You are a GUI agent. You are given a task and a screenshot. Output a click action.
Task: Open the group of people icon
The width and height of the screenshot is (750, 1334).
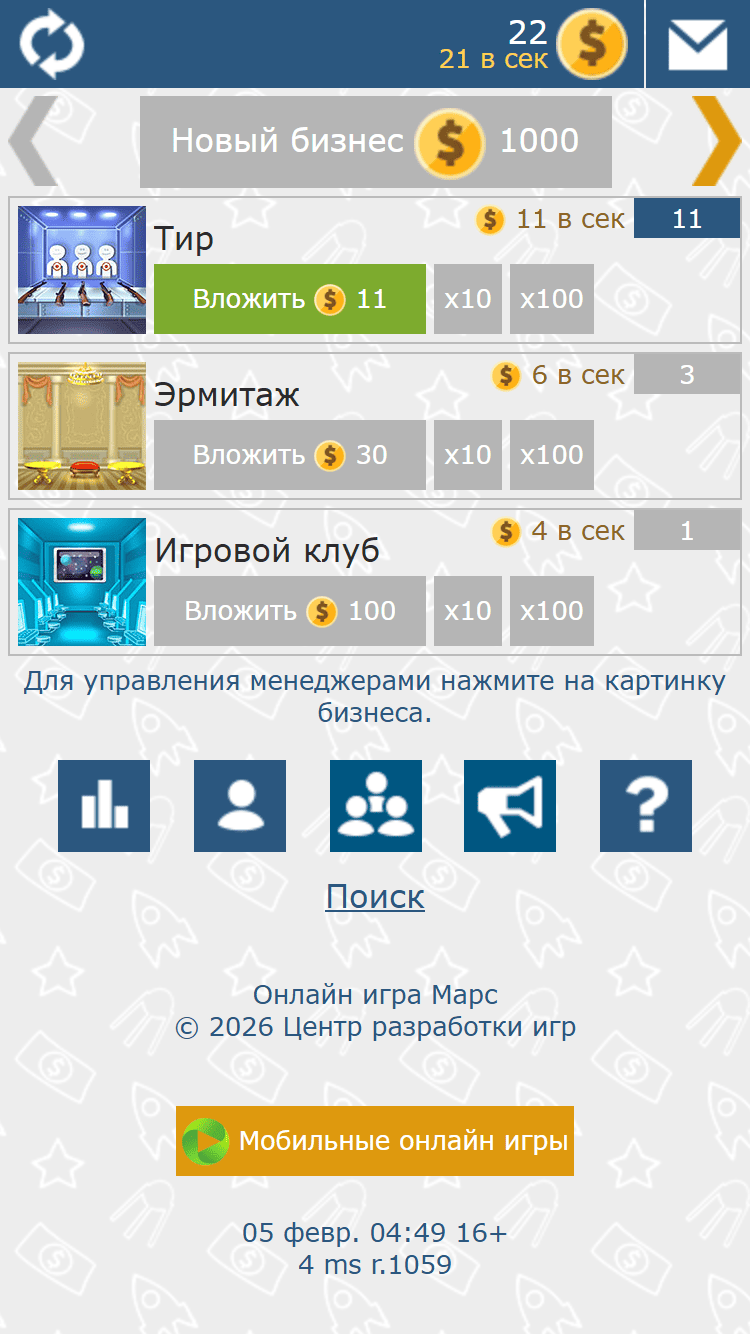[376, 806]
